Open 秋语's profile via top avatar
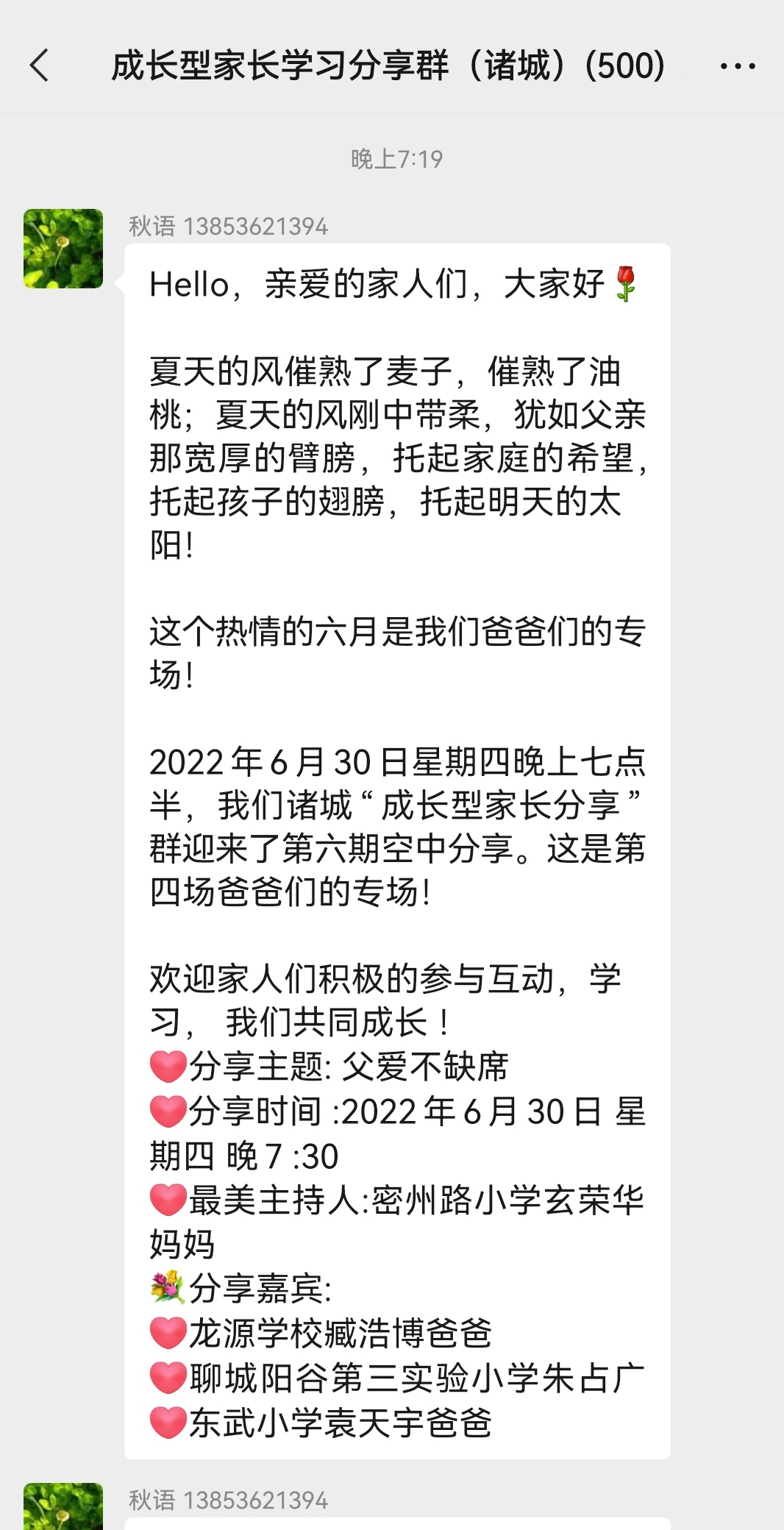784x1530 pixels. [63, 250]
